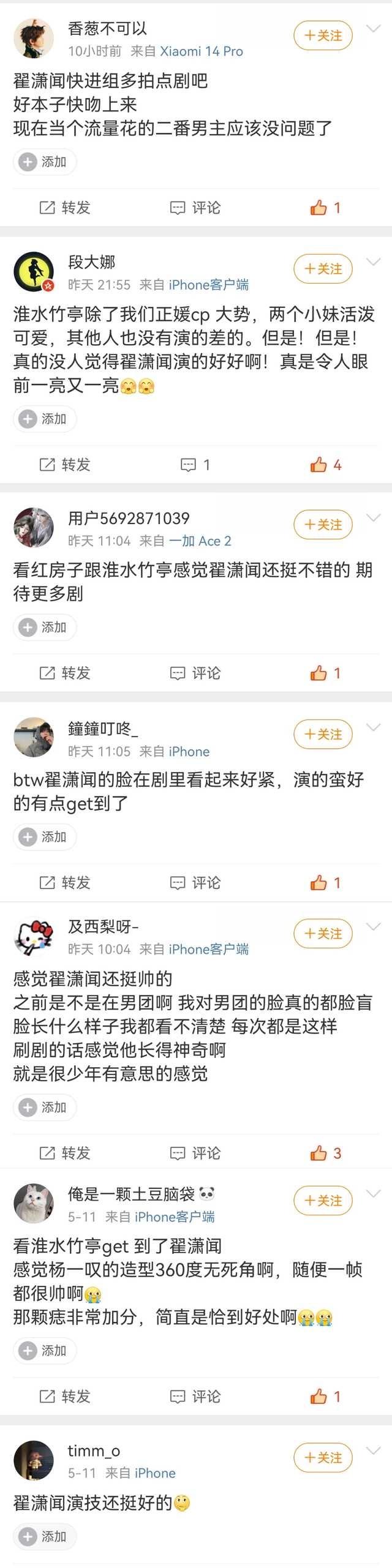The width and height of the screenshot is (392, 1568).
Task: Open the Xiaomi 14 Pro source link
Action: pyautogui.click(x=201, y=51)
